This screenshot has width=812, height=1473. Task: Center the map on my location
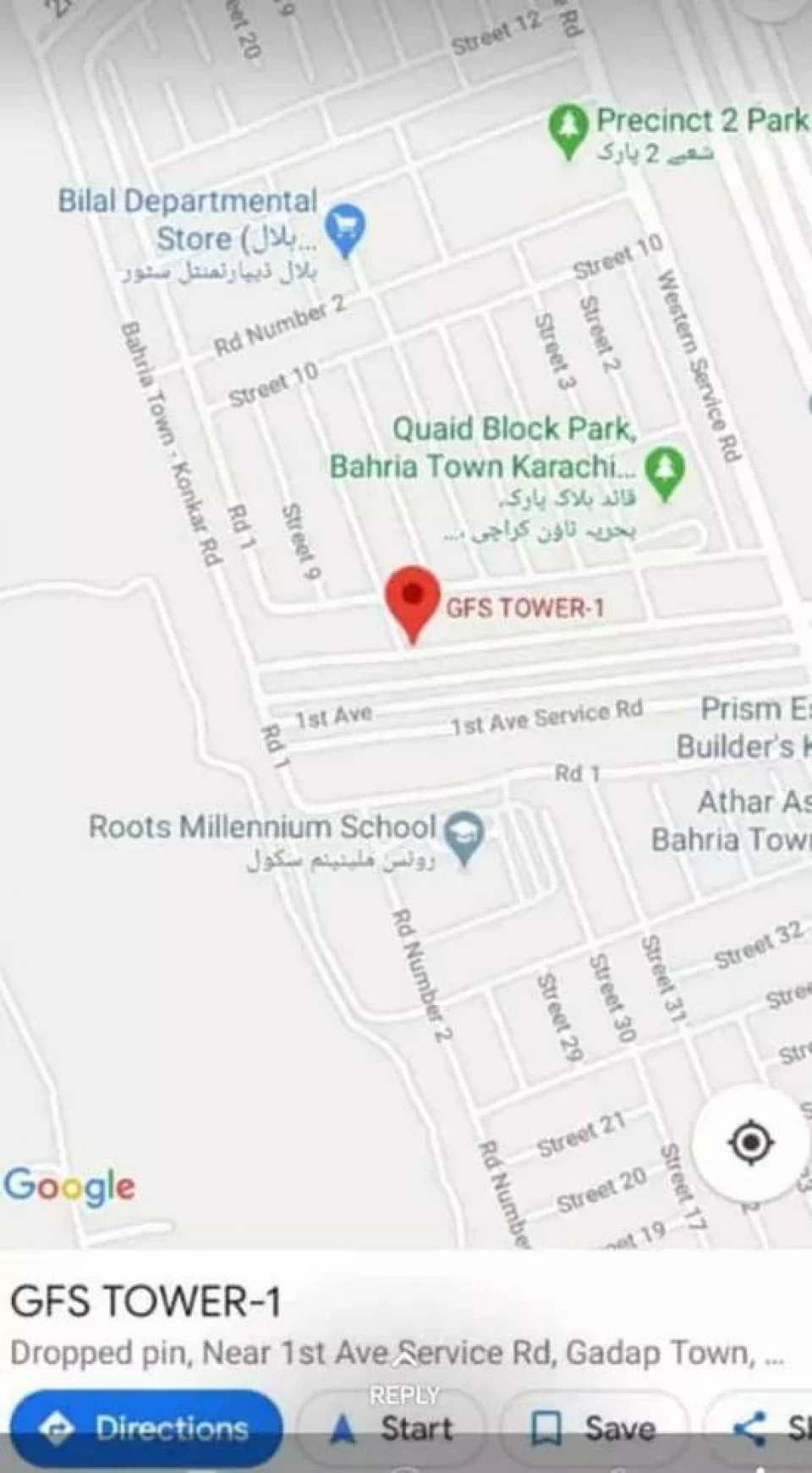coord(749,1143)
